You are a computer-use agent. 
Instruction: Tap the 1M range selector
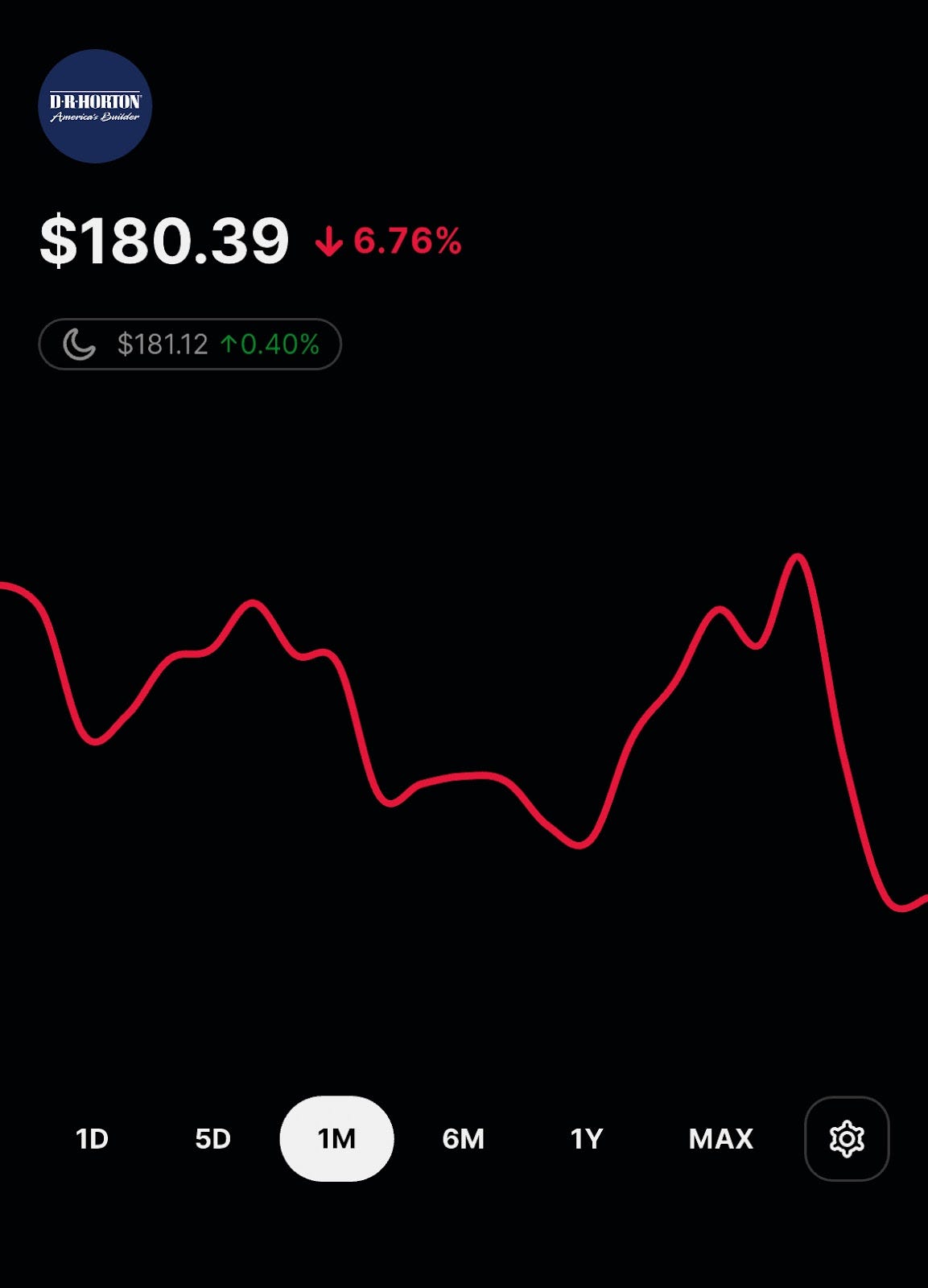click(x=336, y=1139)
